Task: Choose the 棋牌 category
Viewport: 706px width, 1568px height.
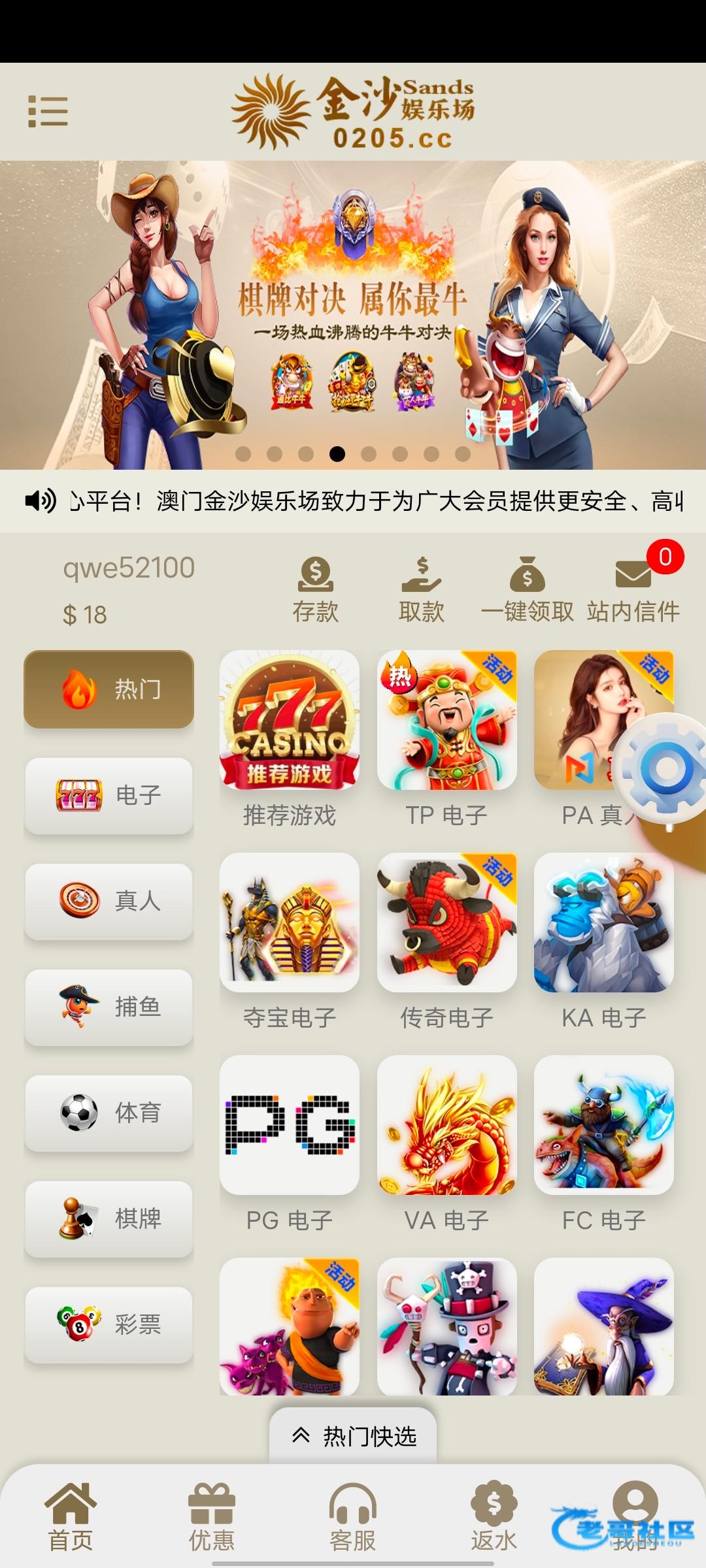Action: [109, 1218]
